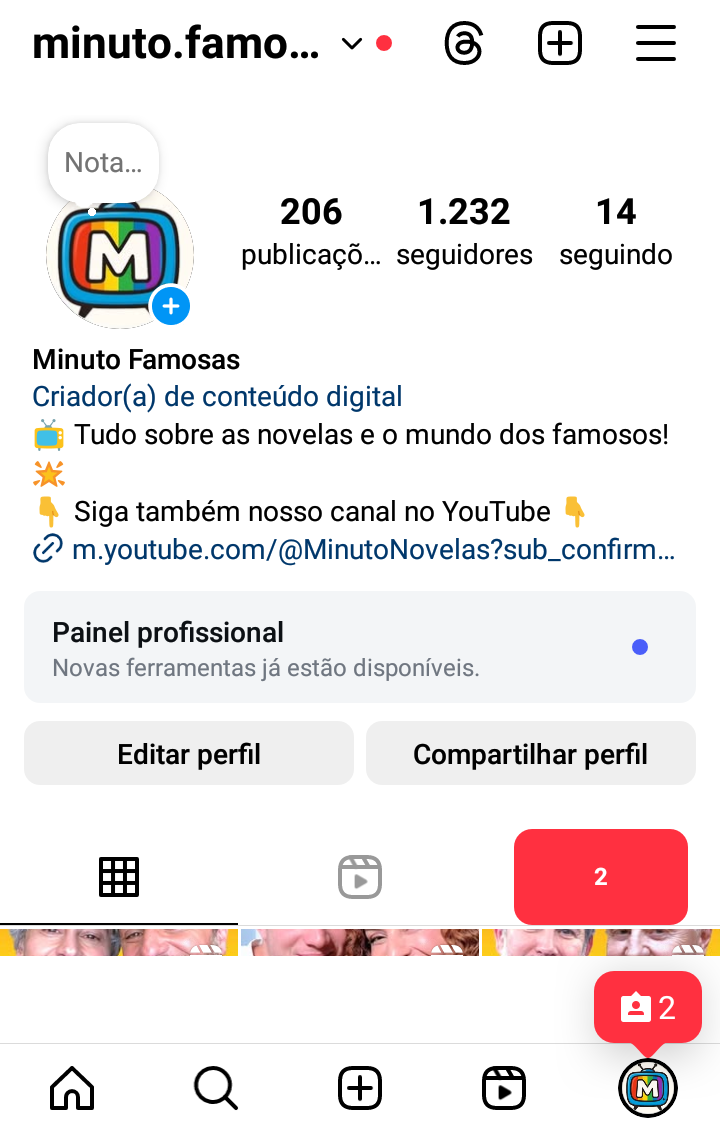Open the Minuto Famosas profile picture

pyautogui.click(x=120, y=257)
